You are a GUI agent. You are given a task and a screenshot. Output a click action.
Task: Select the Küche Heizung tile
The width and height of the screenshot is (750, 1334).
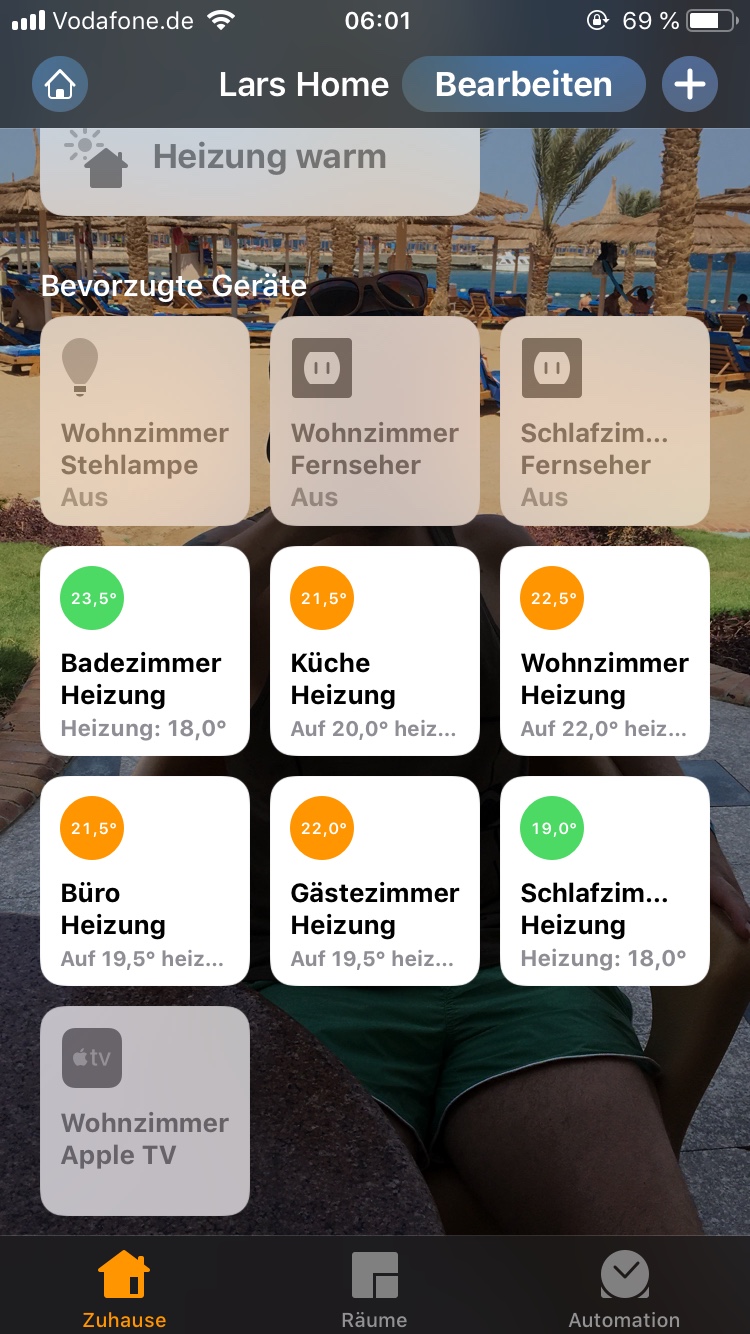[375, 651]
